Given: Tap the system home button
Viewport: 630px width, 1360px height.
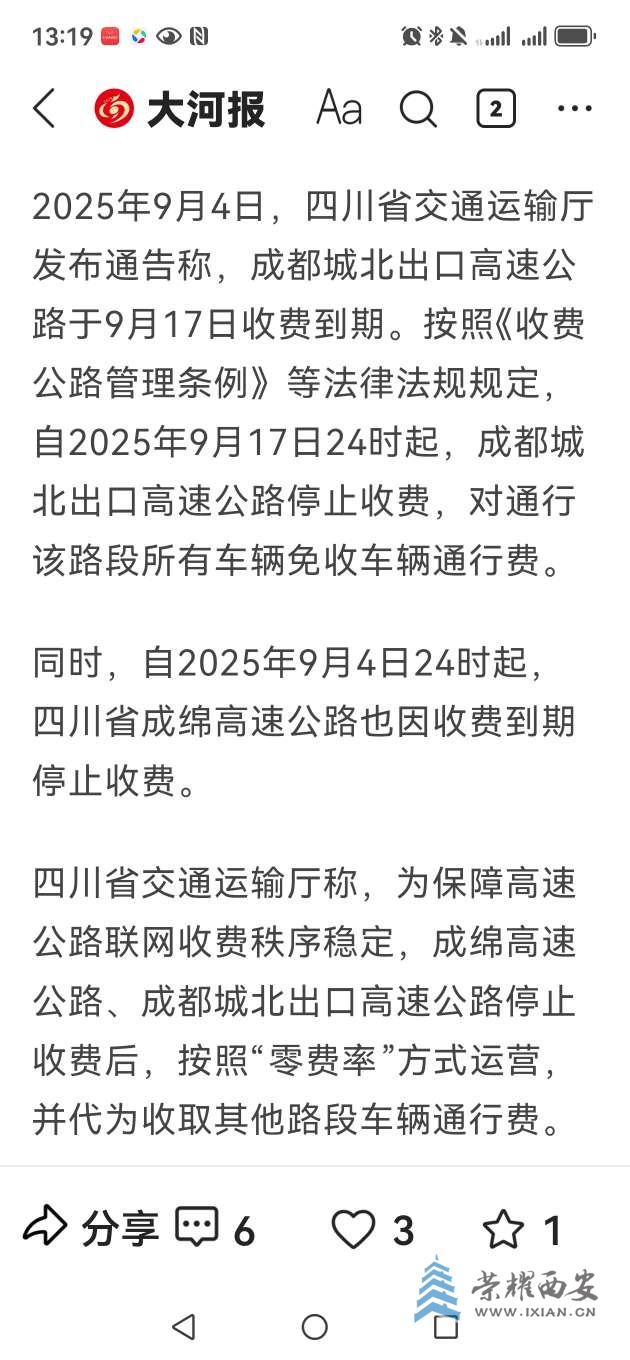Looking at the screenshot, I should pyautogui.click(x=315, y=1327).
